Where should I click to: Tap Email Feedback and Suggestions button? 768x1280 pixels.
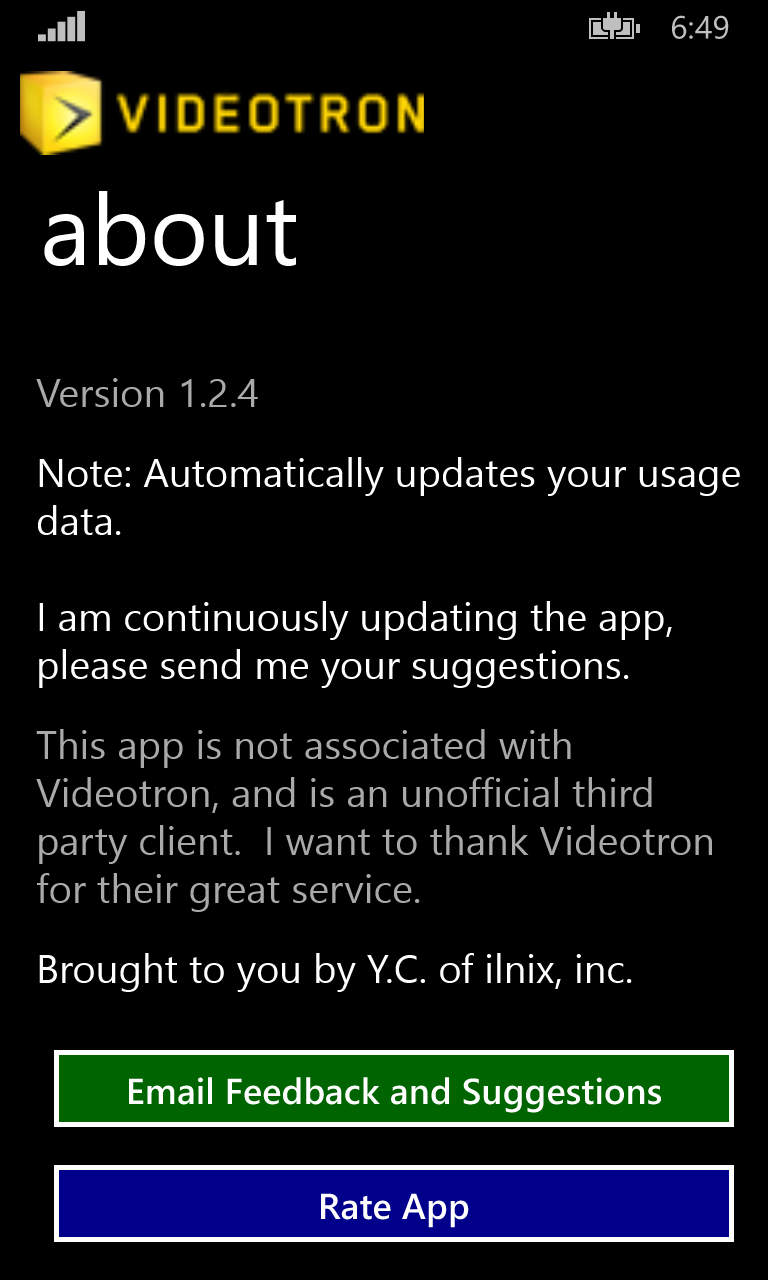coord(394,1090)
